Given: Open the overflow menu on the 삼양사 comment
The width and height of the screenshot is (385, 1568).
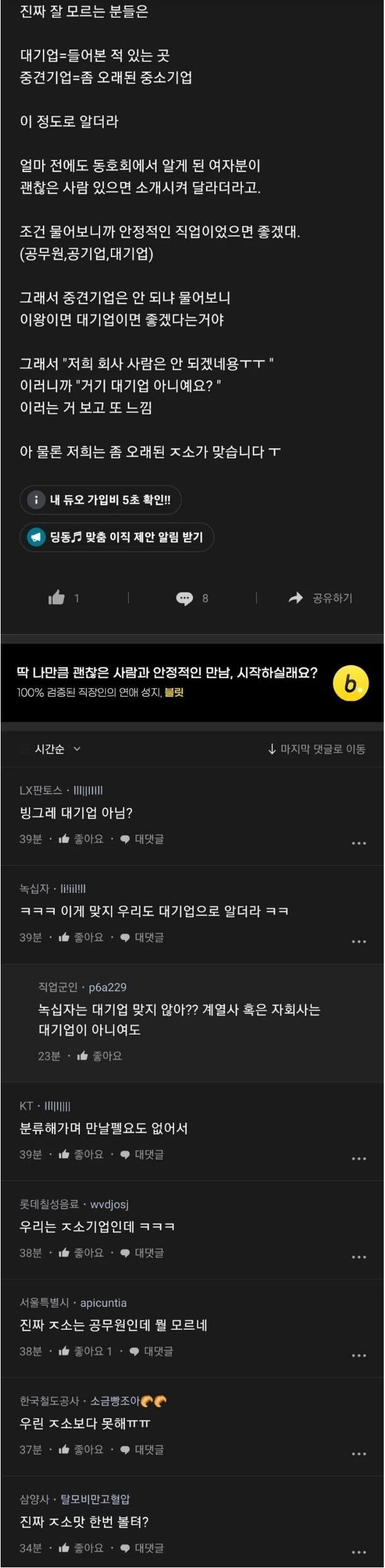Looking at the screenshot, I should tap(359, 1552).
